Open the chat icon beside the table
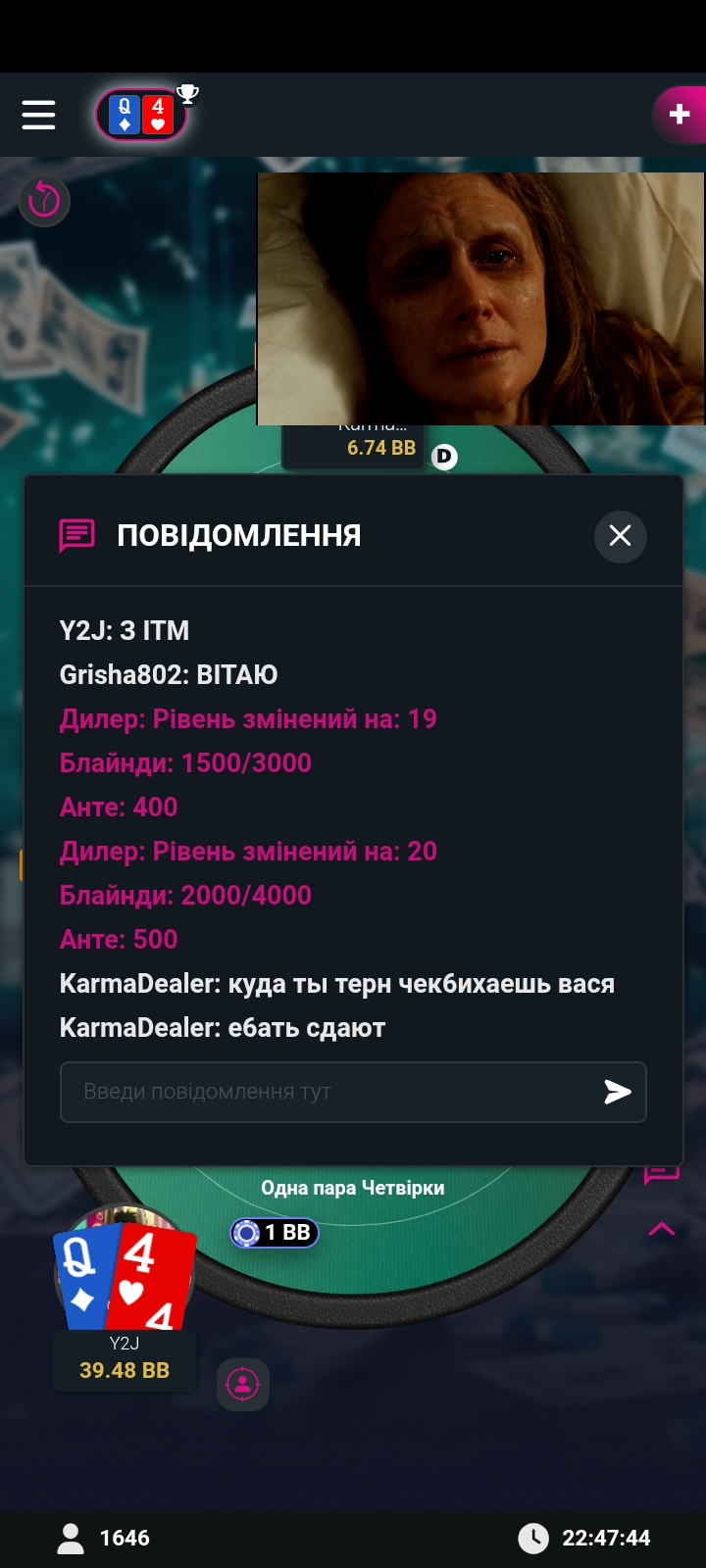Screen dimensions: 706x1568 point(662,1175)
